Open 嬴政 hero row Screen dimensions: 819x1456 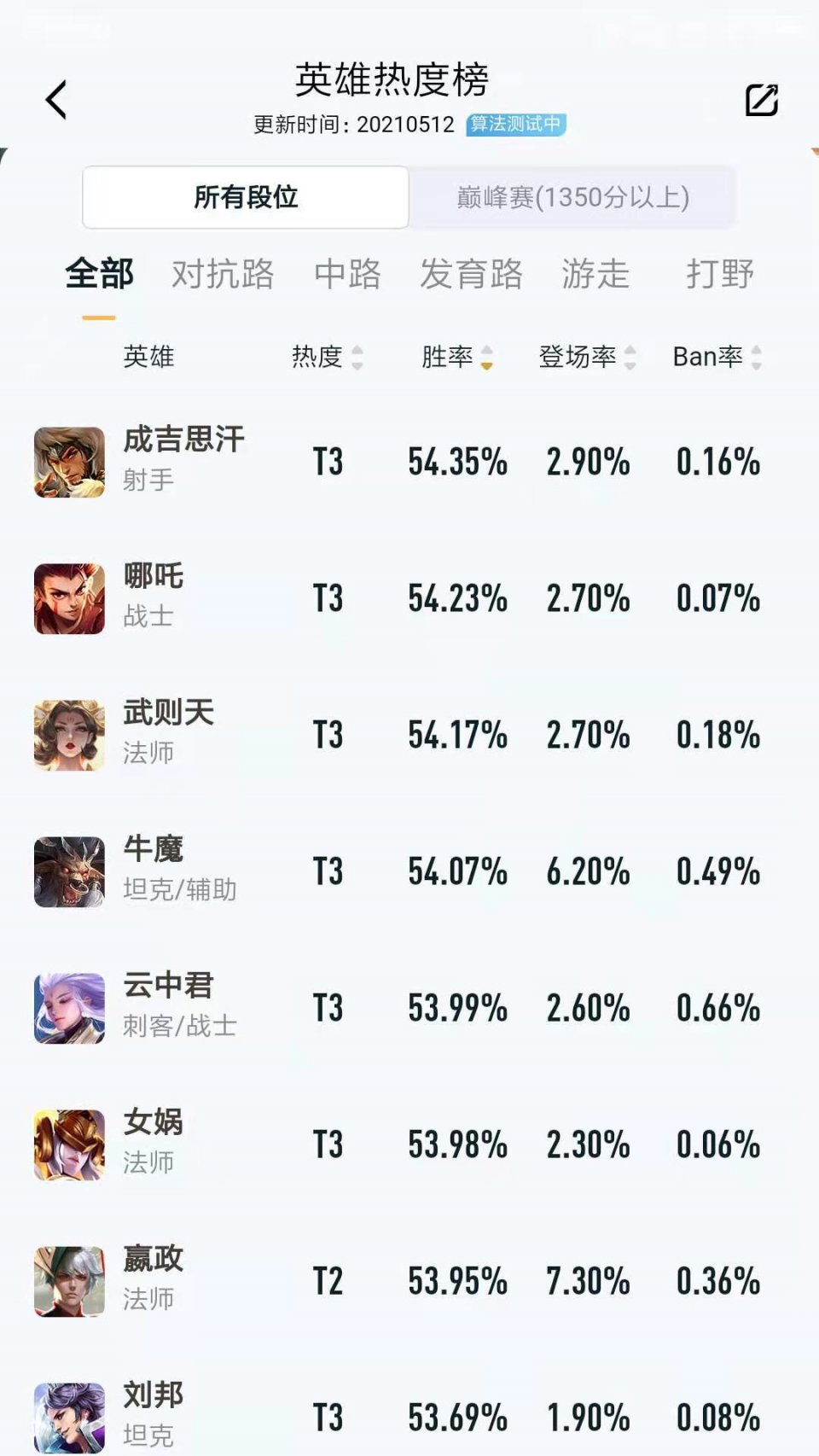[154, 1280]
